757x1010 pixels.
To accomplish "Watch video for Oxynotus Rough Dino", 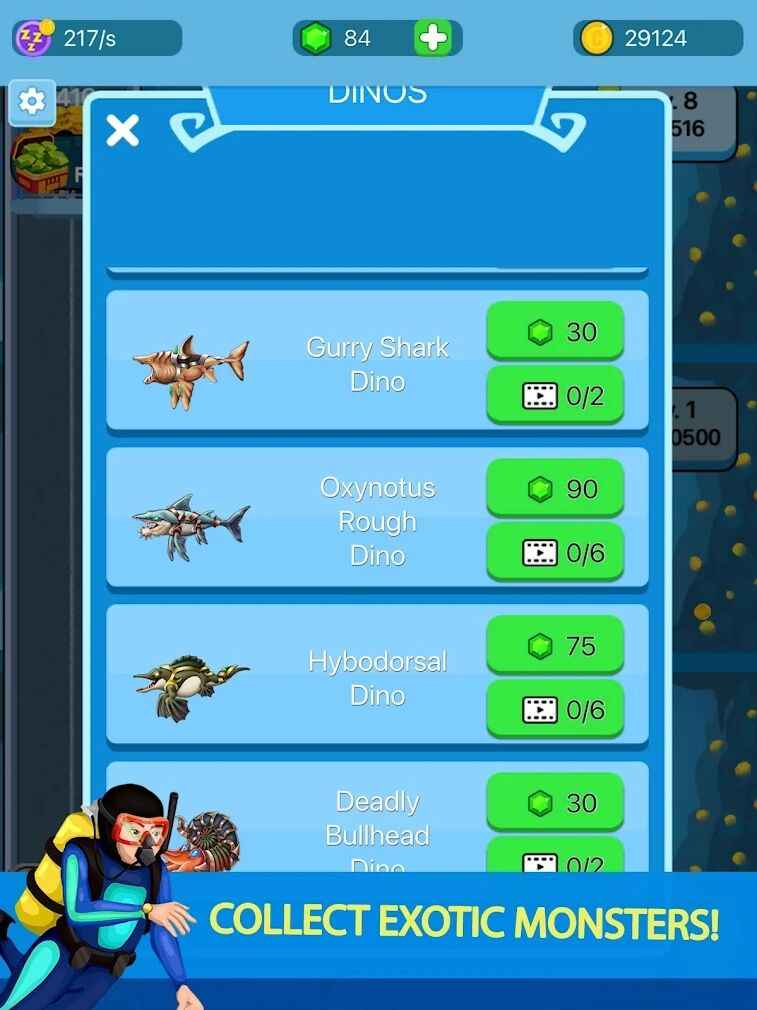I will pos(555,552).
